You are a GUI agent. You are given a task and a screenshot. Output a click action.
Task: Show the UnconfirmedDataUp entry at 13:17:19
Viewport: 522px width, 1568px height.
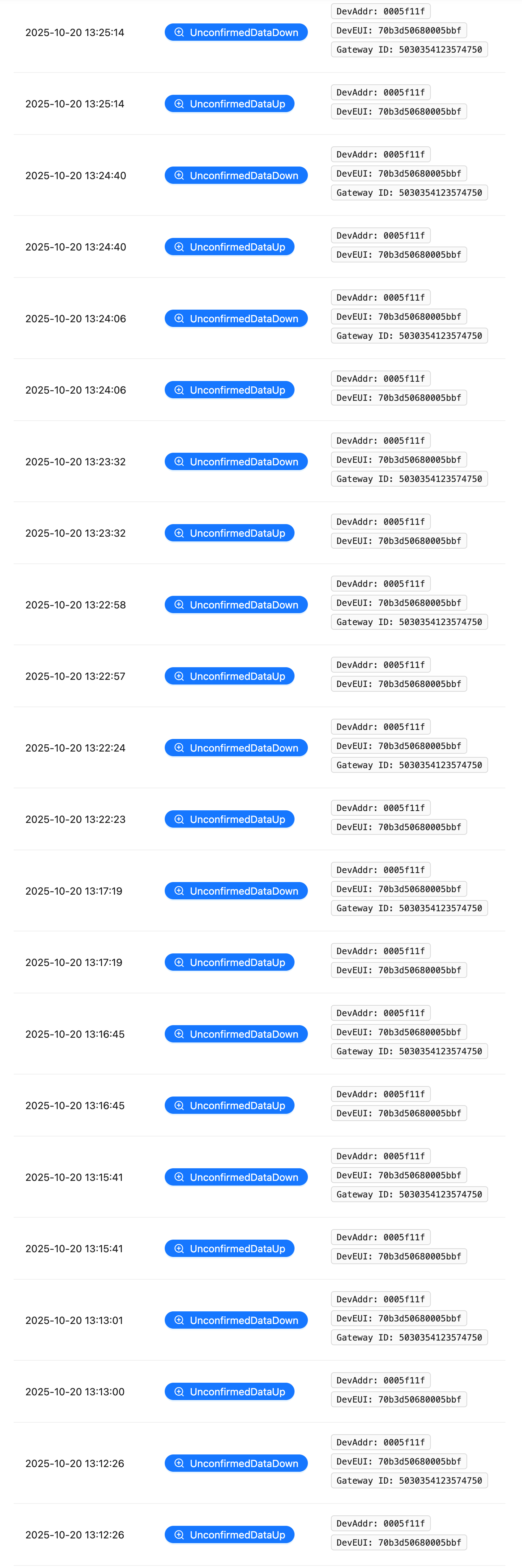point(229,962)
